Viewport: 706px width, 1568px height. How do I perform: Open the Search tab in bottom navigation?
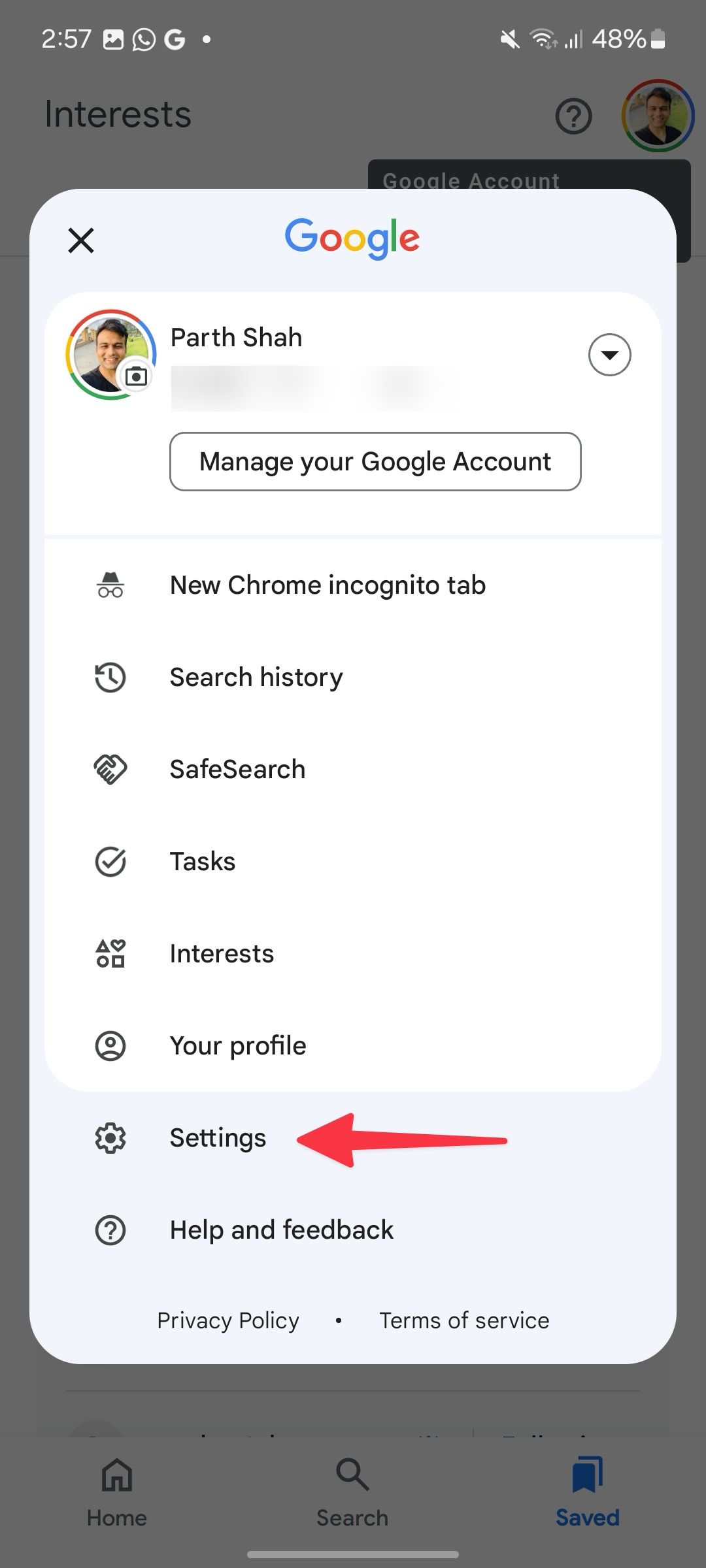point(352,1496)
